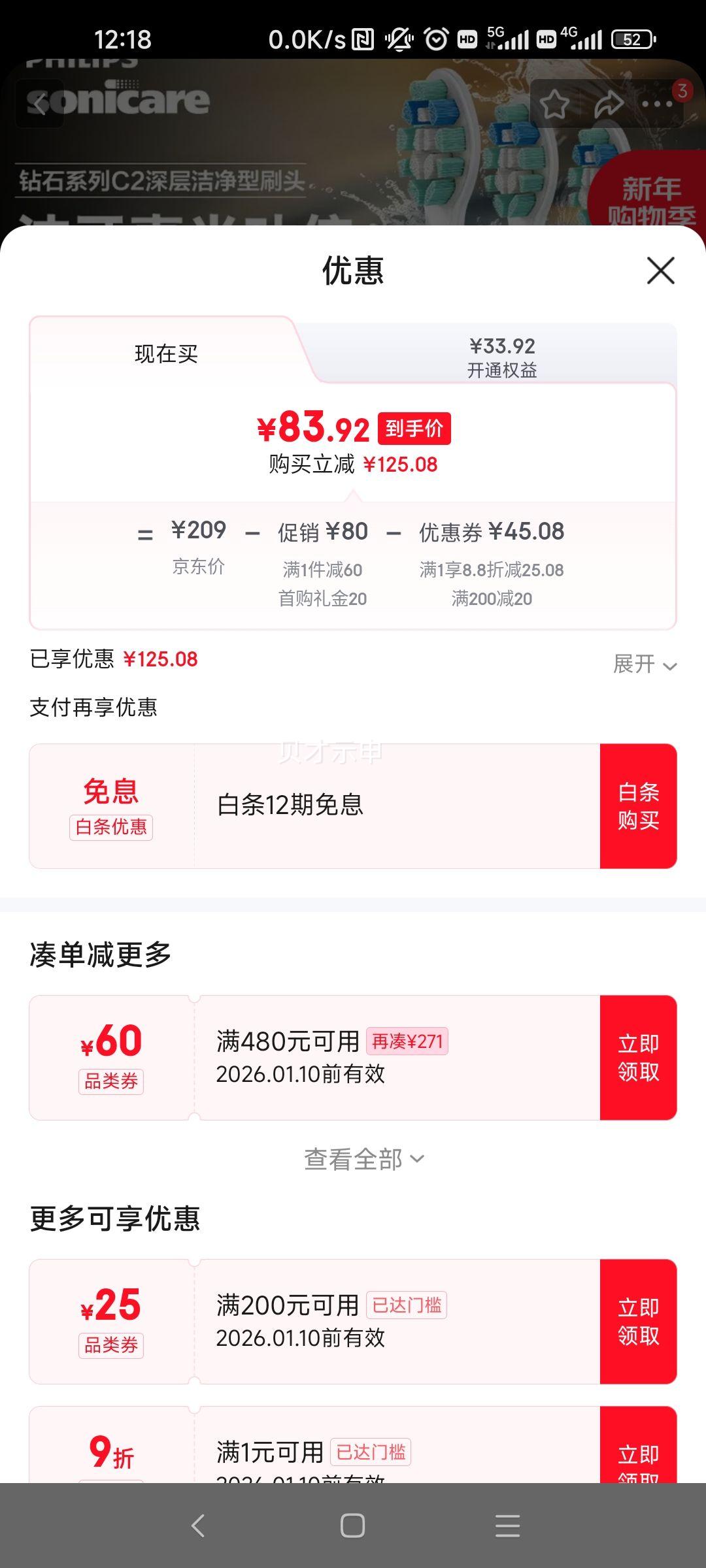Close the 优惠 discount popup

coord(662,271)
